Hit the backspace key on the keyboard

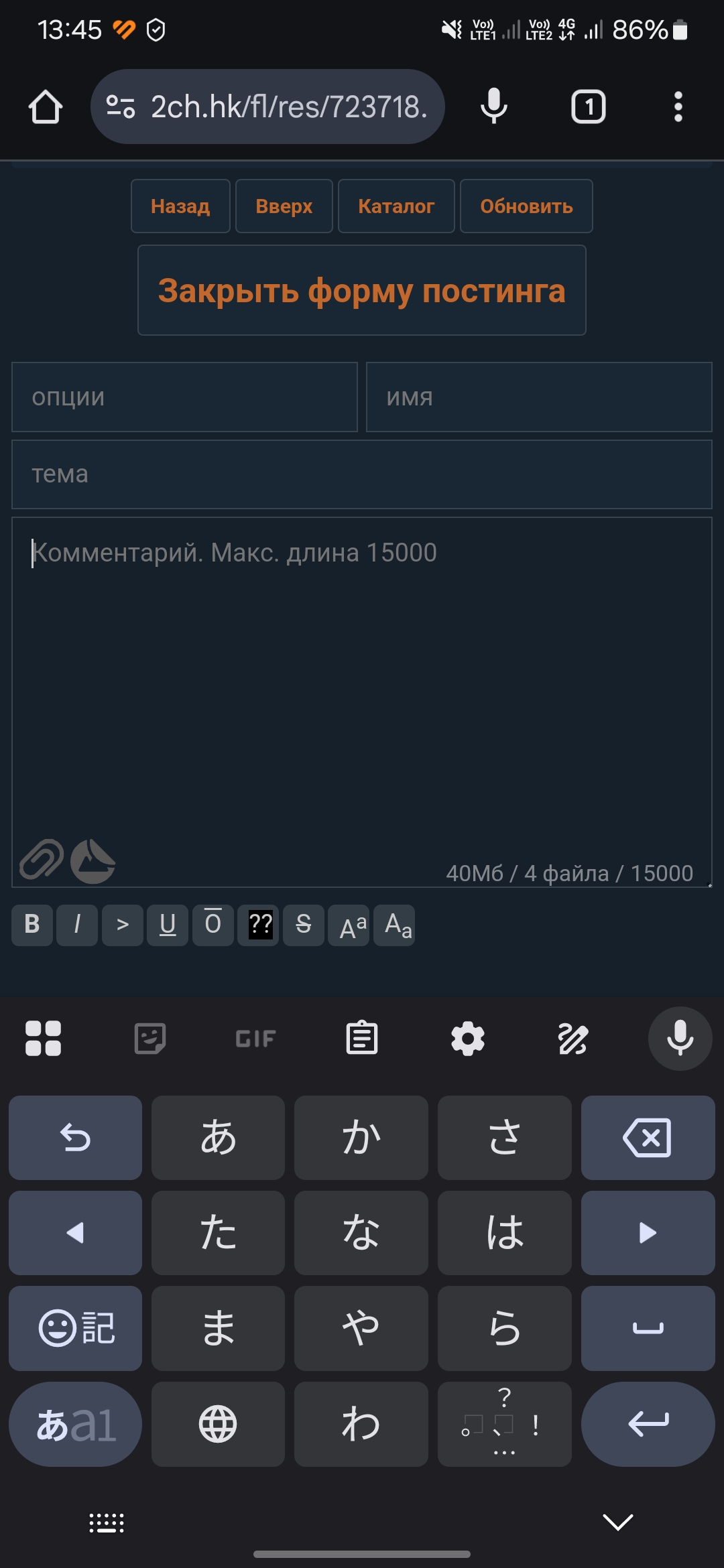point(648,1138)
